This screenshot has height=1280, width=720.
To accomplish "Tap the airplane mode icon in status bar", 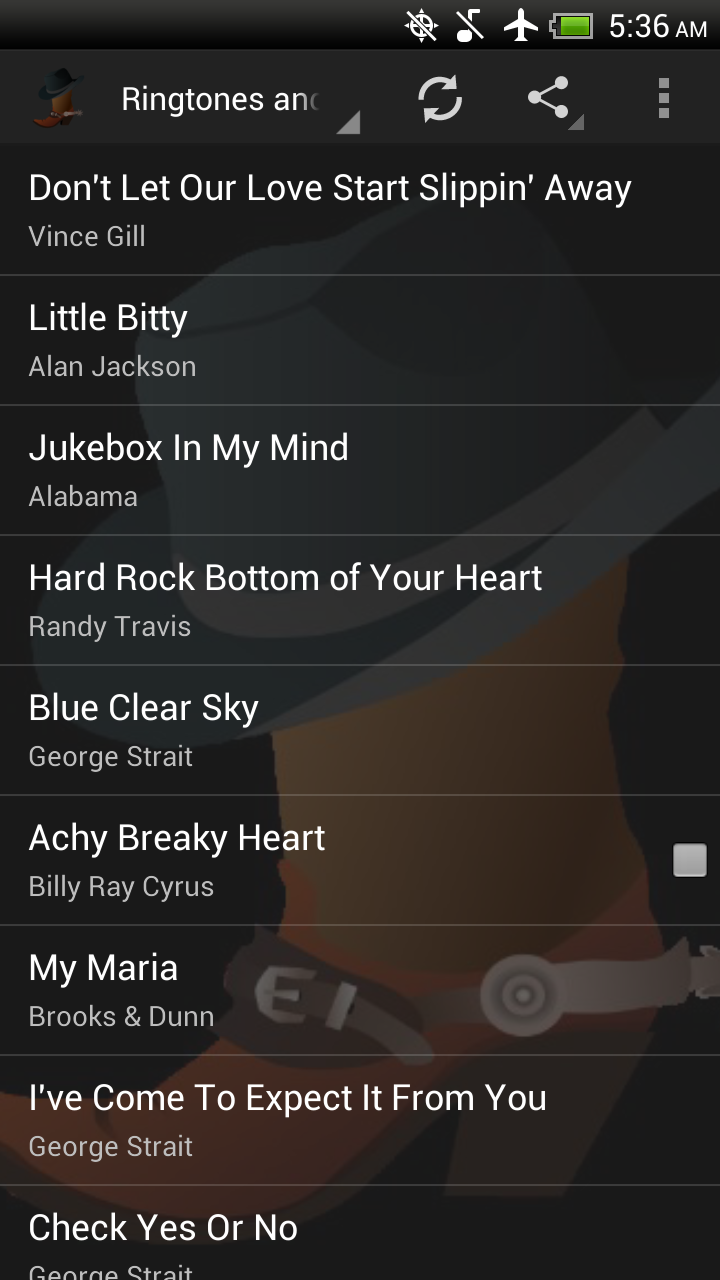I will pos(520,25).
